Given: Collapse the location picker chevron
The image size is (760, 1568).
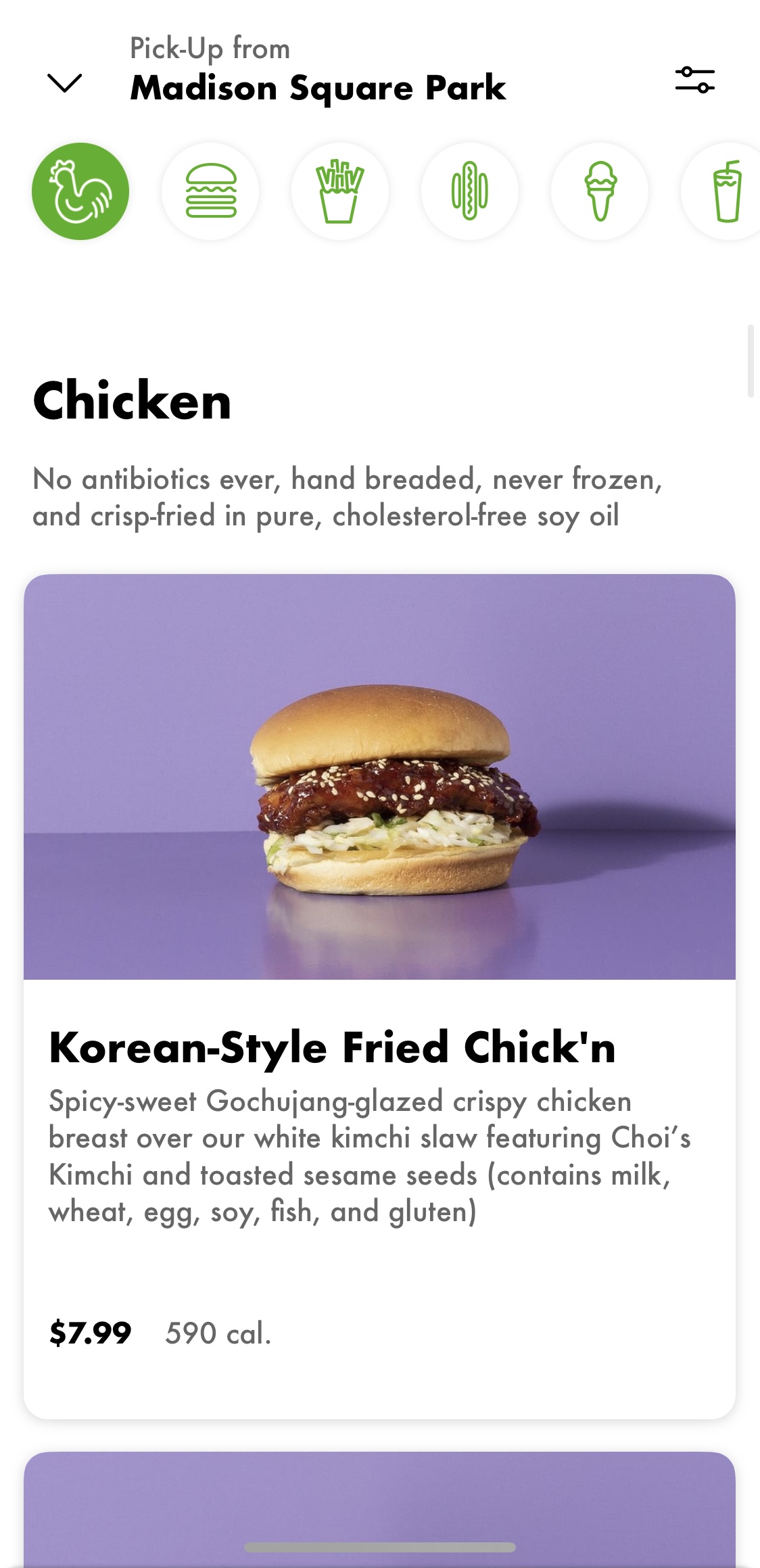Looking at the screenshot, I should [x=66, y=83].
